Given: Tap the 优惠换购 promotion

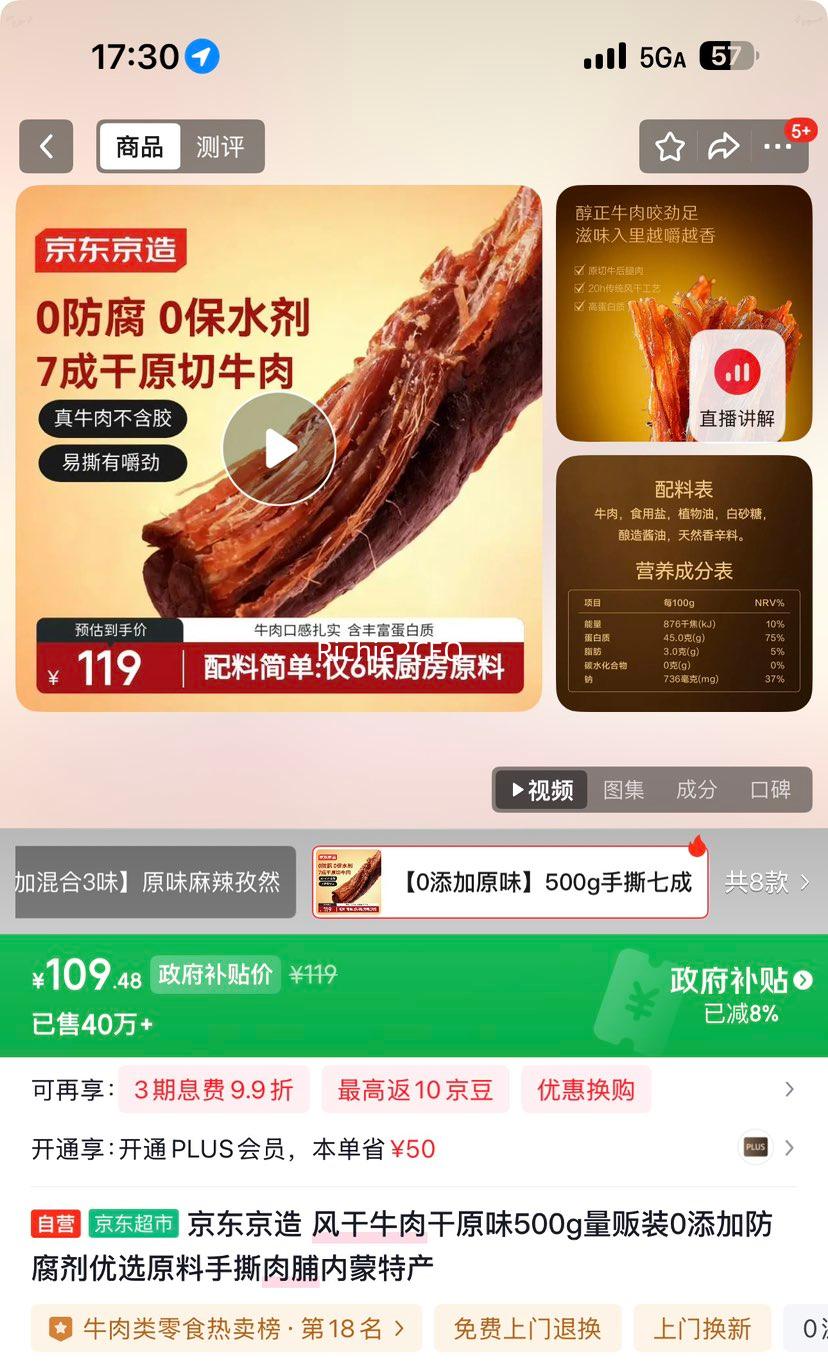Looking at the screenshot, I should (592, 1090).
